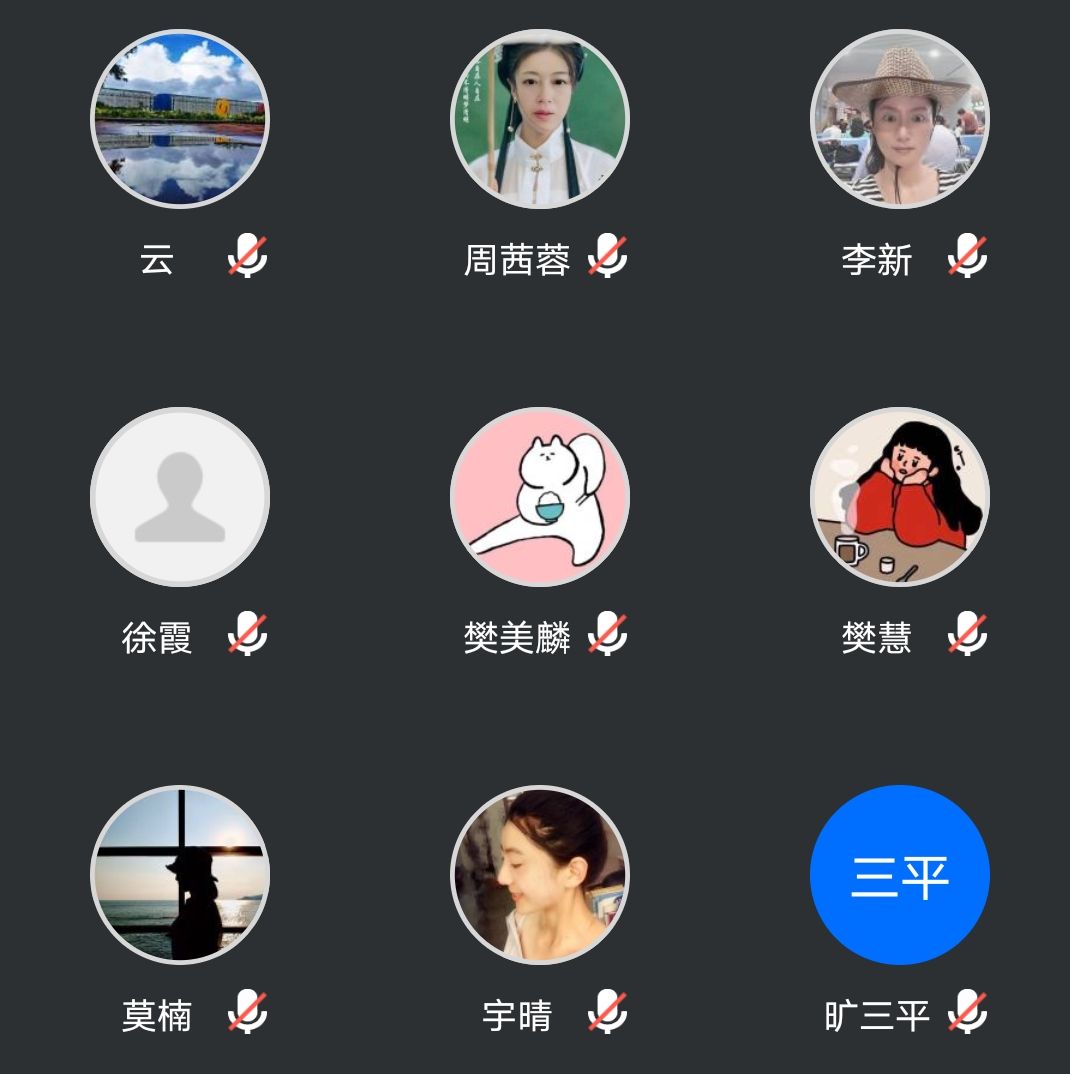Open 徐霞's default avatar tile
The width and height of the screenshot is (1070, 1074).
[180, 496]
